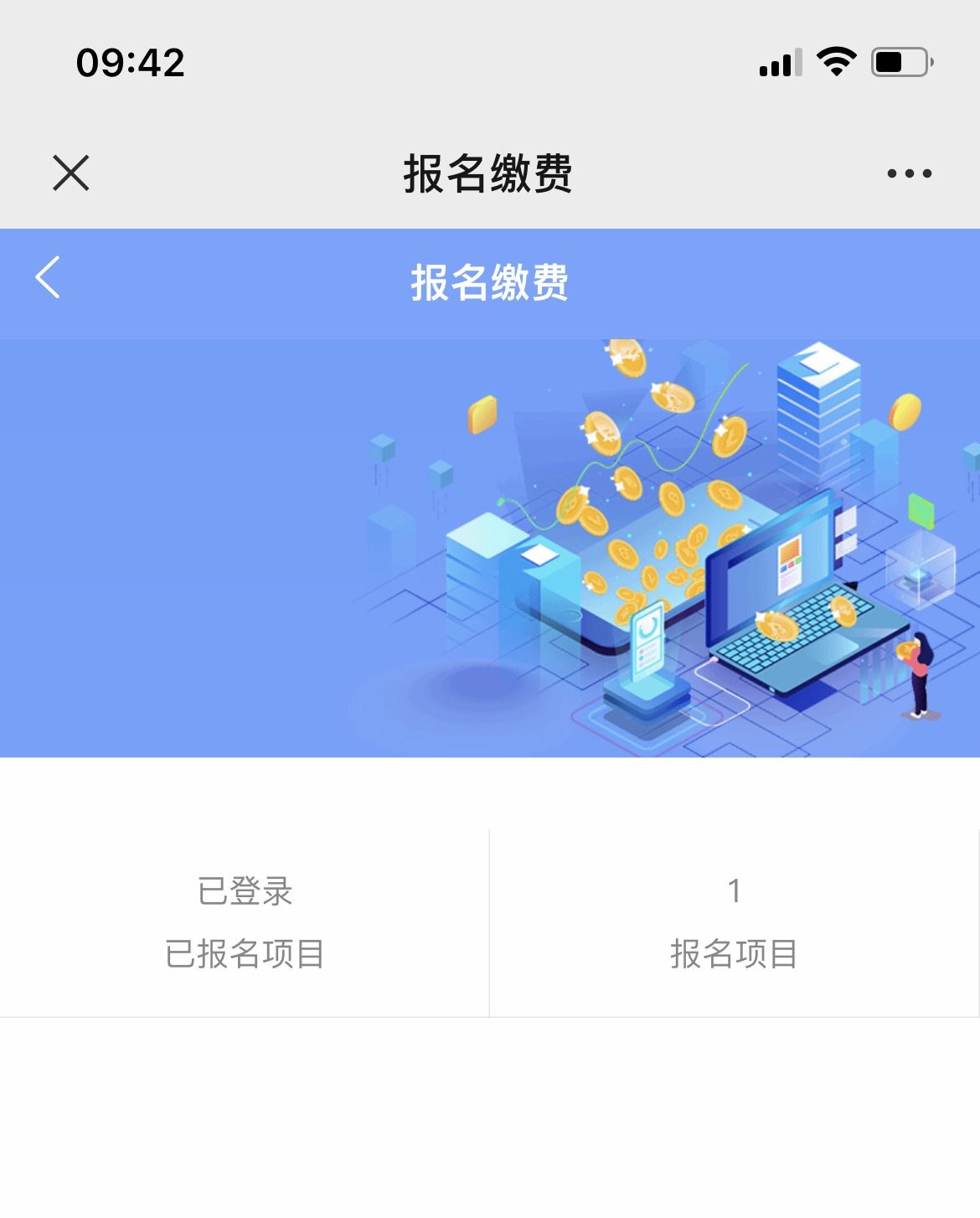Screen dimensions: 980x1218
Task: View the 报名项目 registration items
Action: (734, 923)
